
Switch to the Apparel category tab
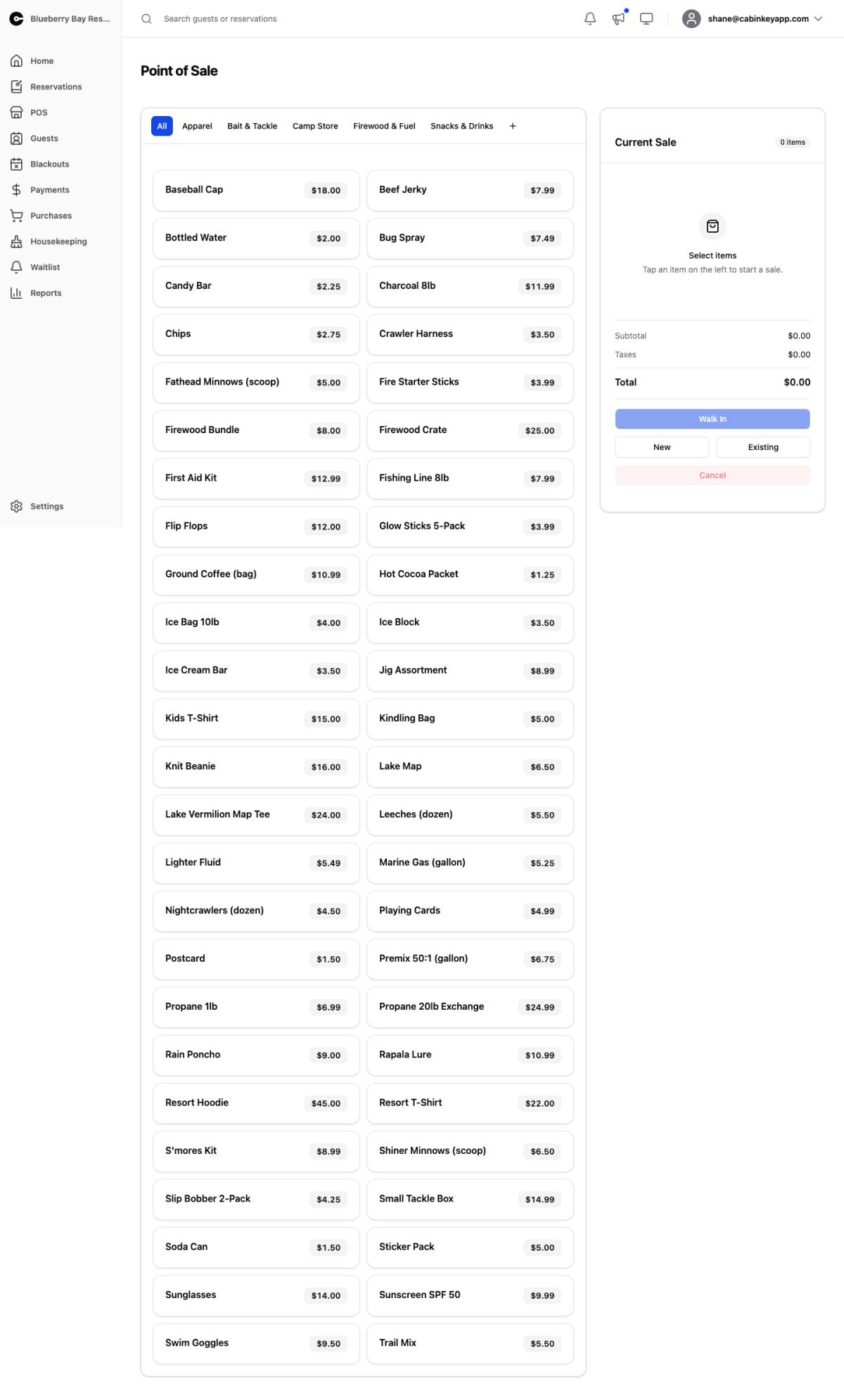[197, 126]
